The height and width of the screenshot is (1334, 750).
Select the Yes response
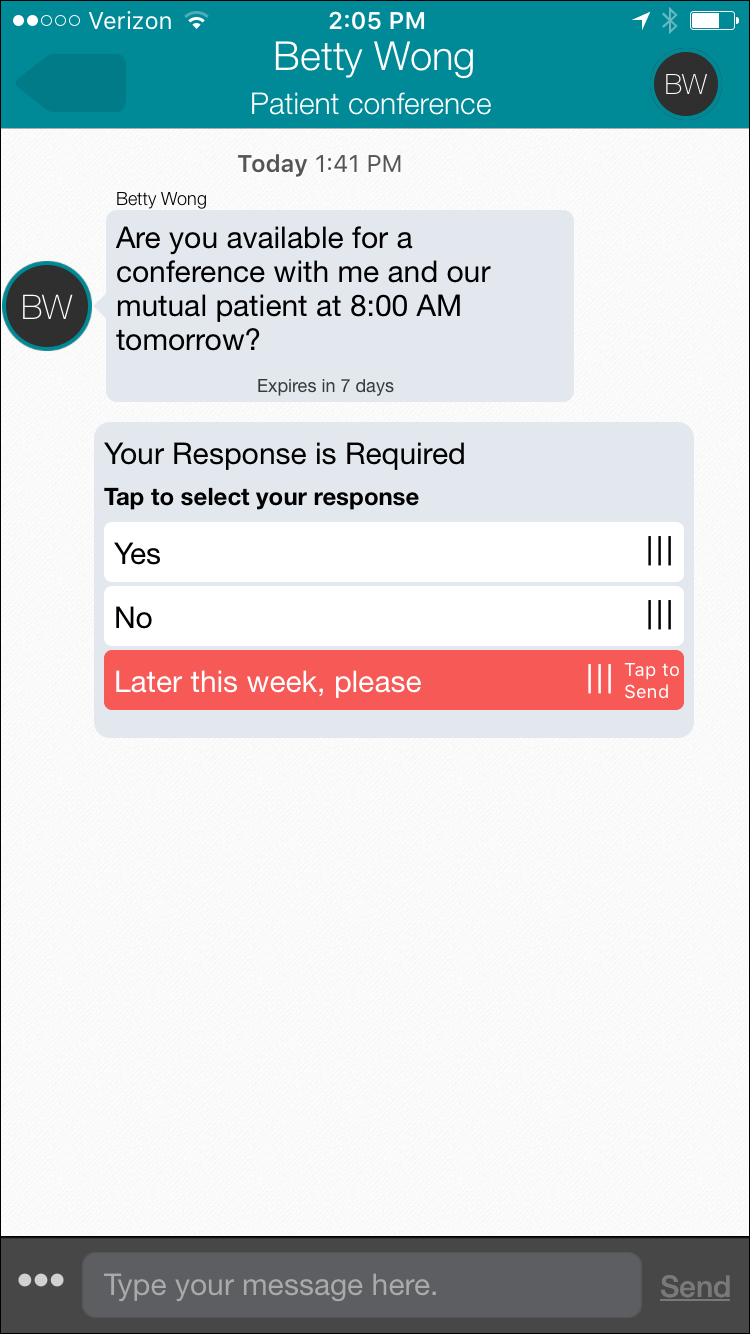point(394,552)
